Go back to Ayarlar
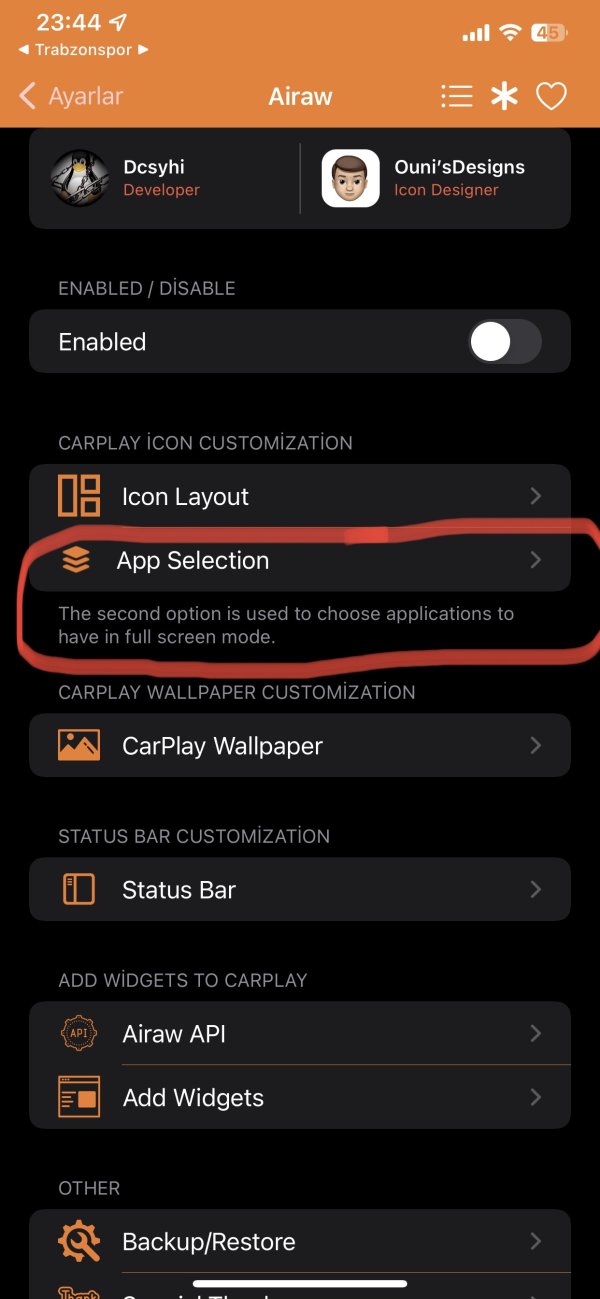The height and width of the screenshot is (1299, 600). (x=70, y=96)
